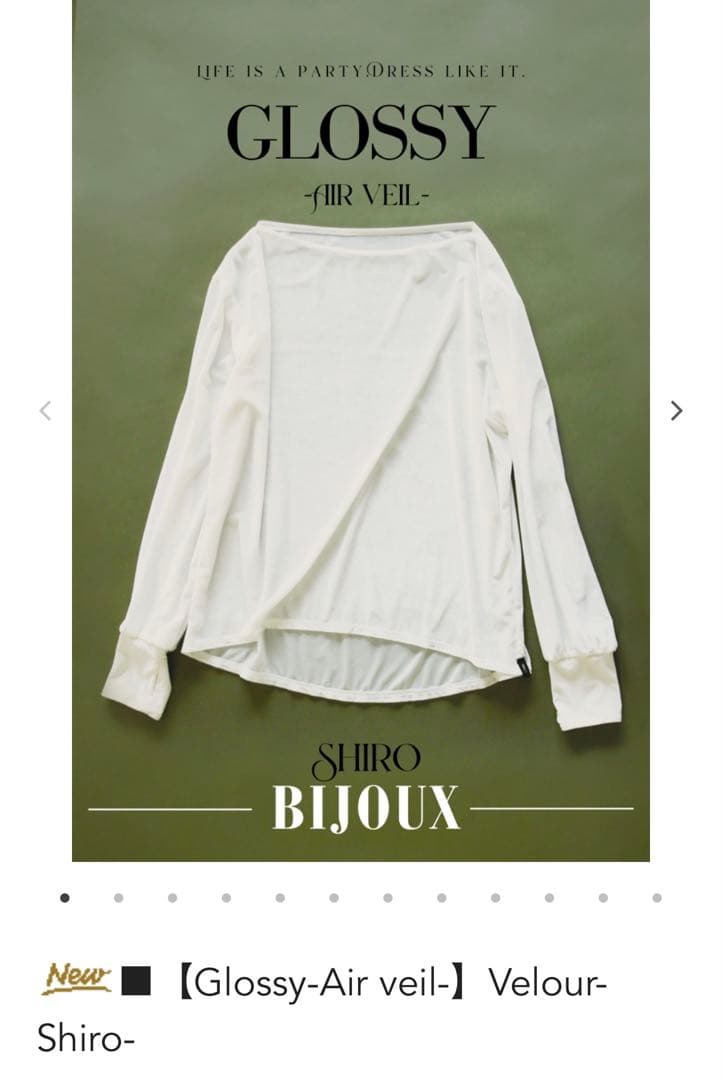
Task: Open the Glossy Air Veil product photo
Action: tap(361, 430)
